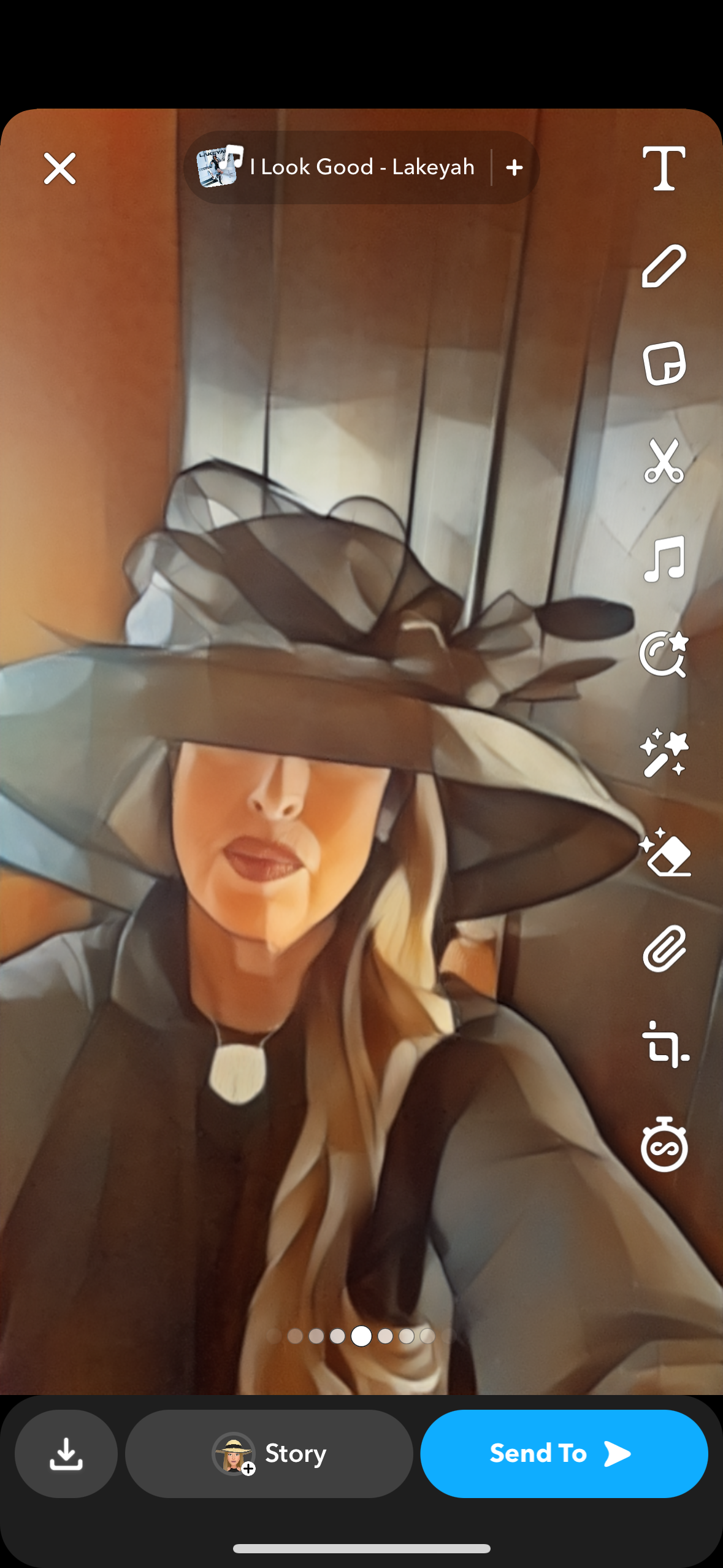Select the scissors cutout tool
This screenshot has width=723, height=1568.
664,461
